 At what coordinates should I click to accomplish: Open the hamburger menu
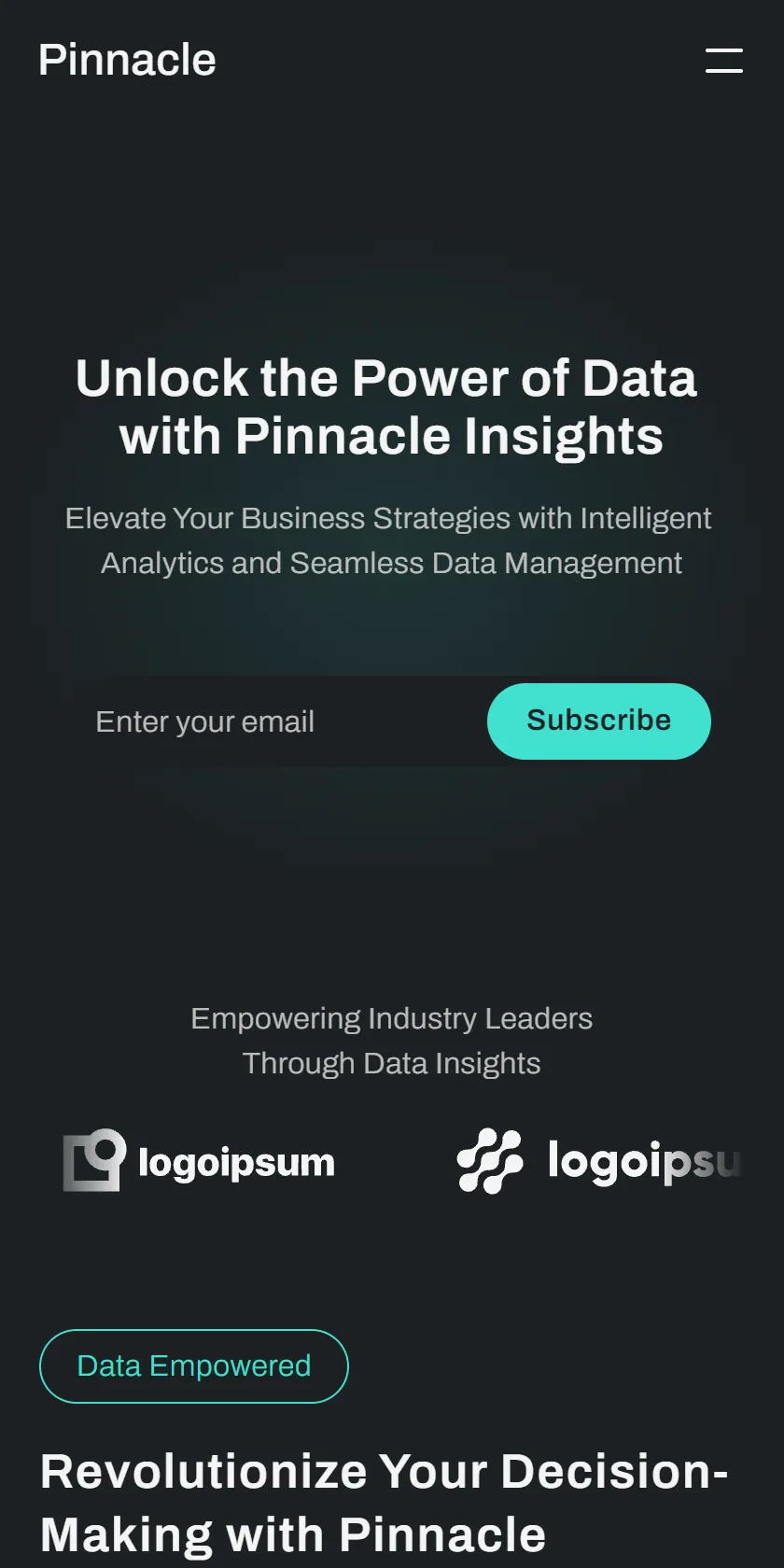click(723, 61)
